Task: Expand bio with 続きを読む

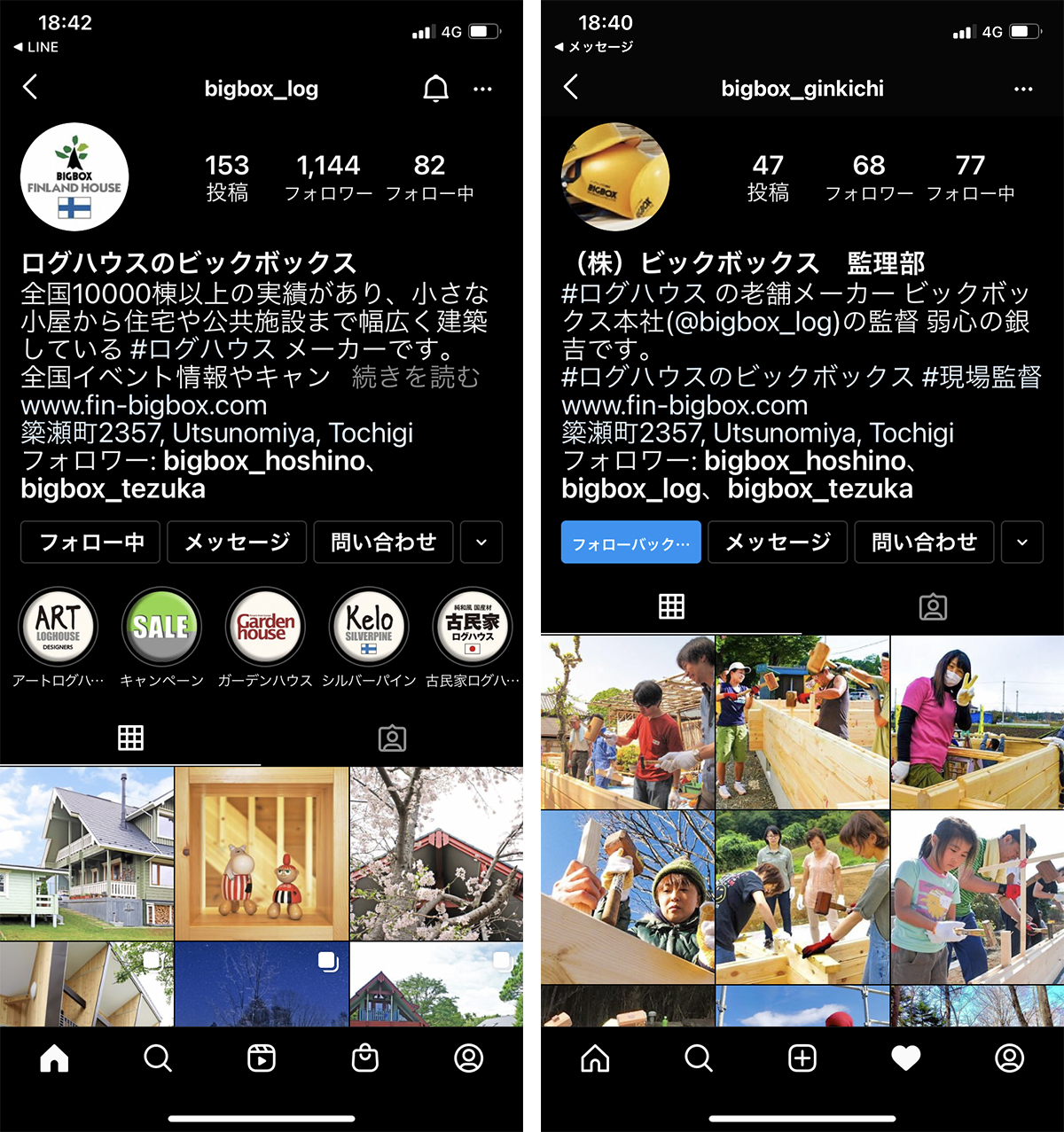Action: coord(415,377)
